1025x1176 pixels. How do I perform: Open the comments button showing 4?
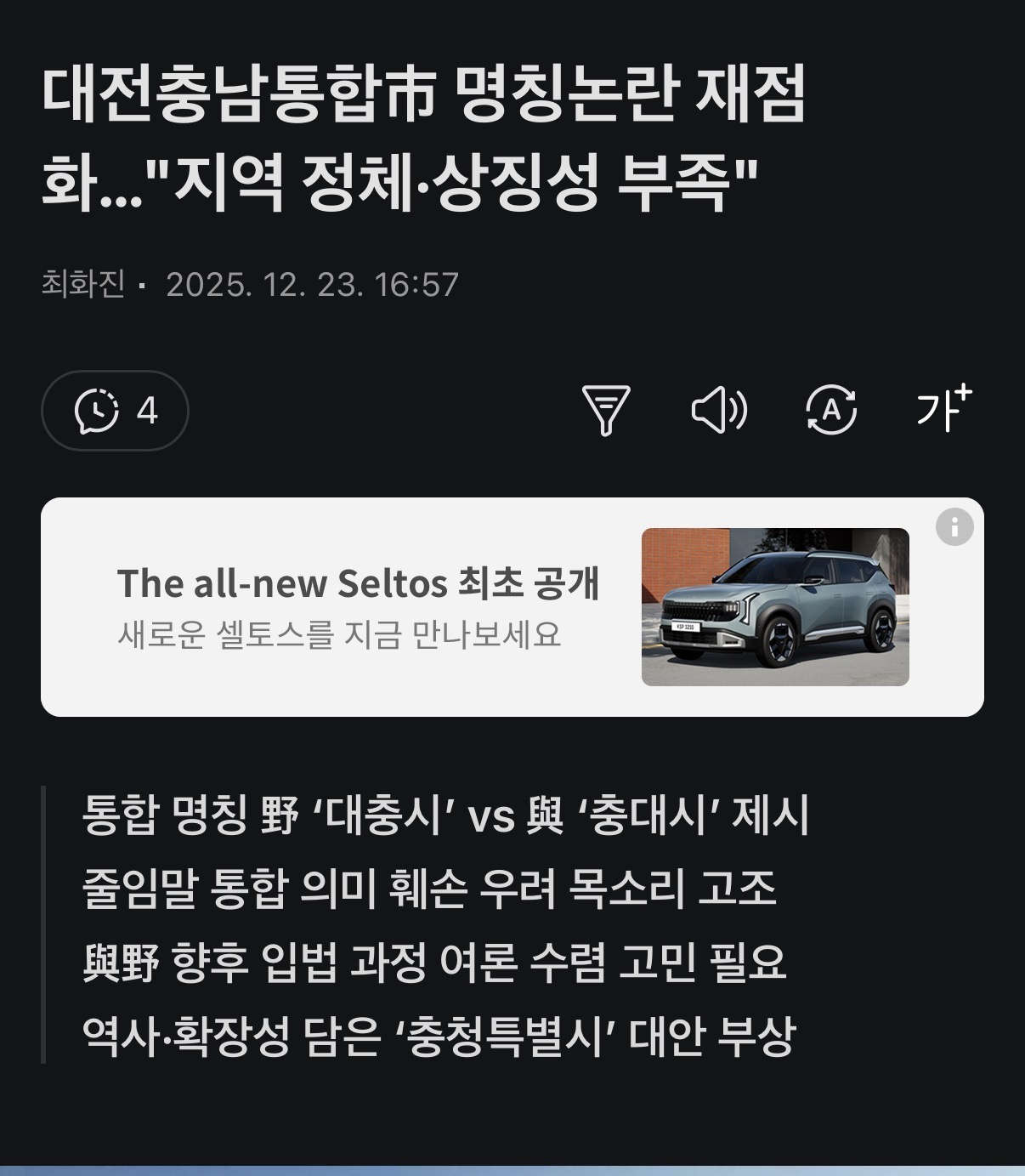pyautogui.click(x=115, y=411)
